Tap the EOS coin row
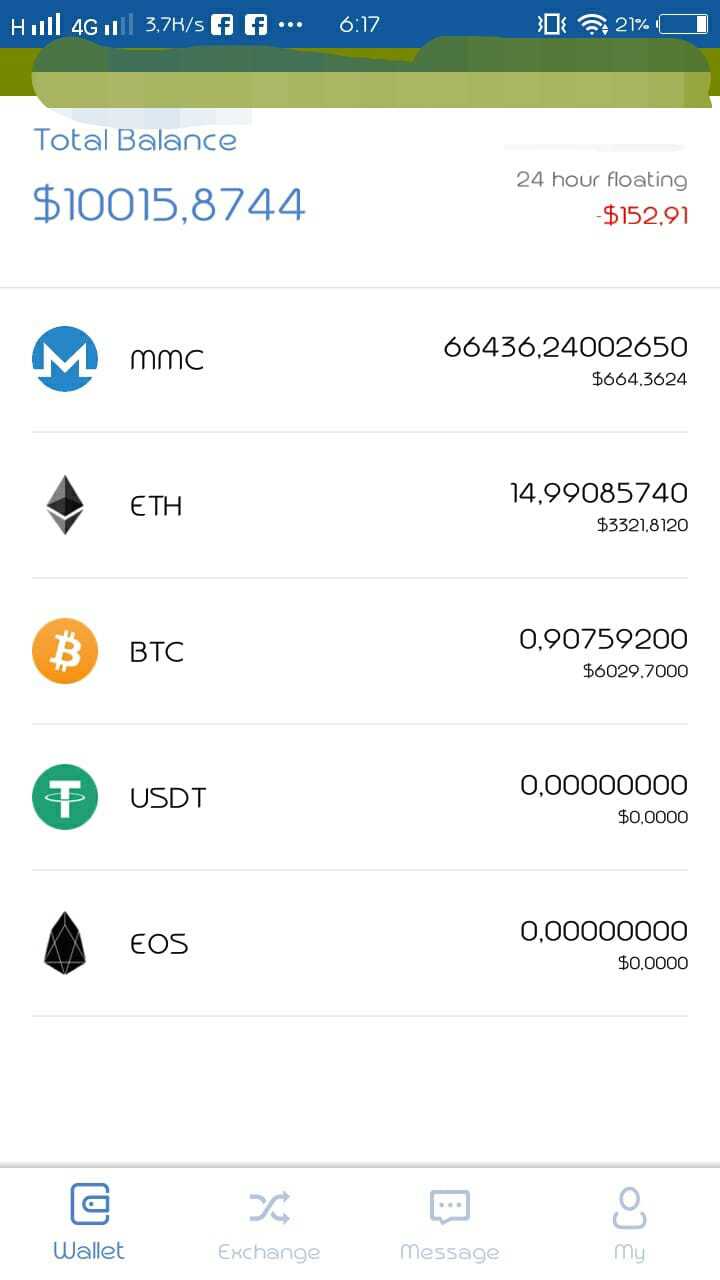The height and width of the screenshot is (1280, 720). [x=360, y=944]
